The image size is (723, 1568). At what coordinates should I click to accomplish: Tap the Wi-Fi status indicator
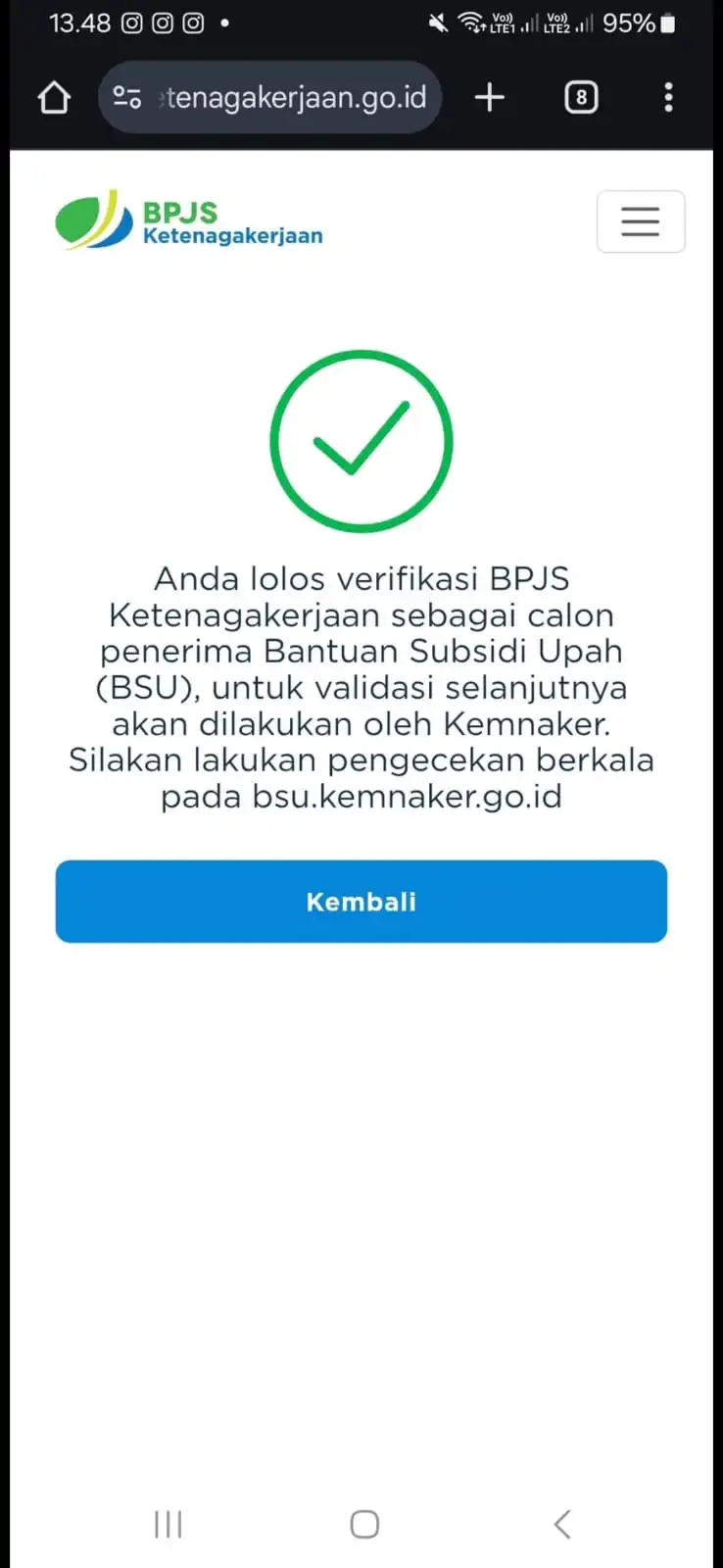coord(471,22)
